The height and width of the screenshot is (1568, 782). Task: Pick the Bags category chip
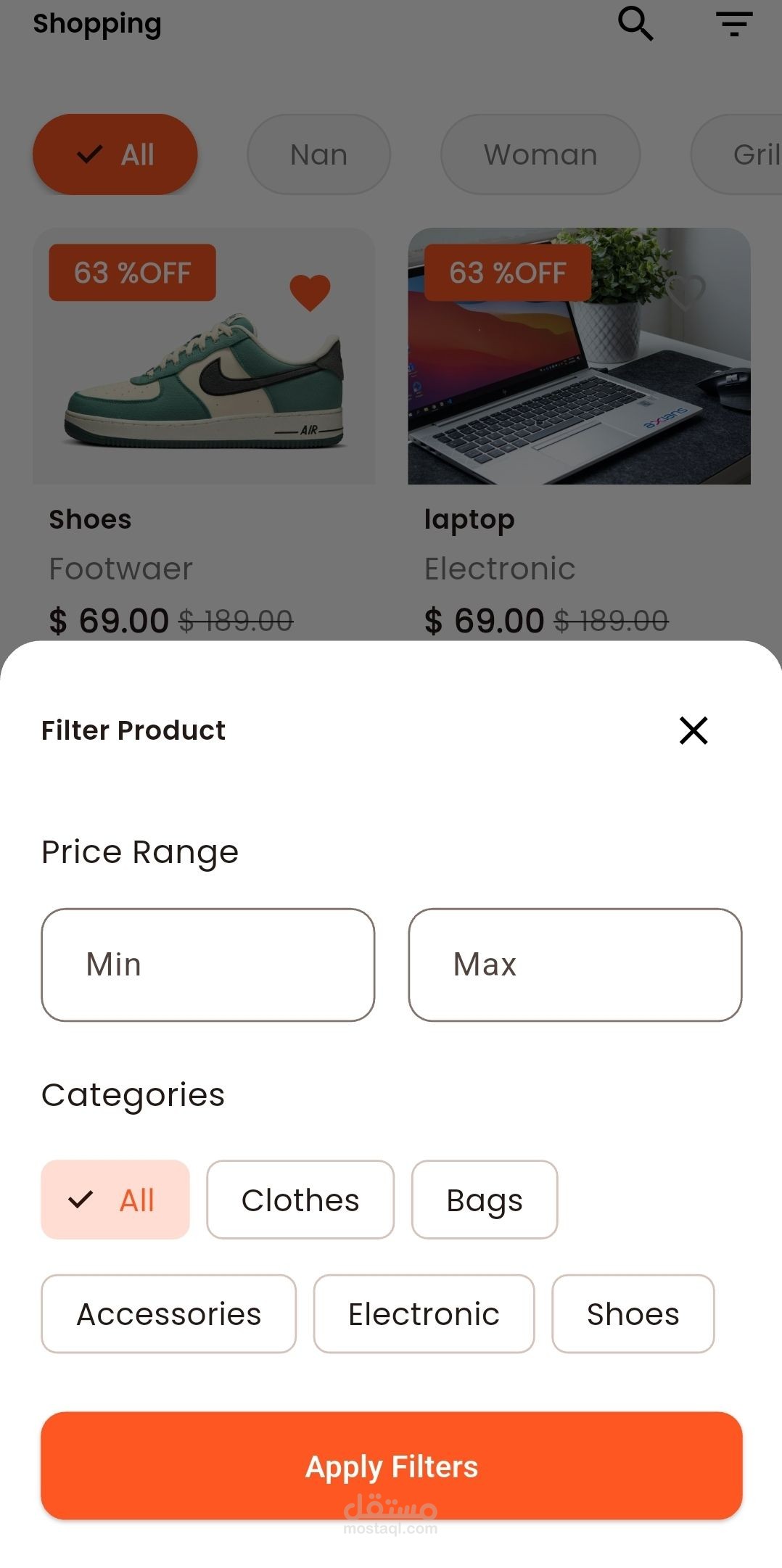click(x=484, y=1200)
